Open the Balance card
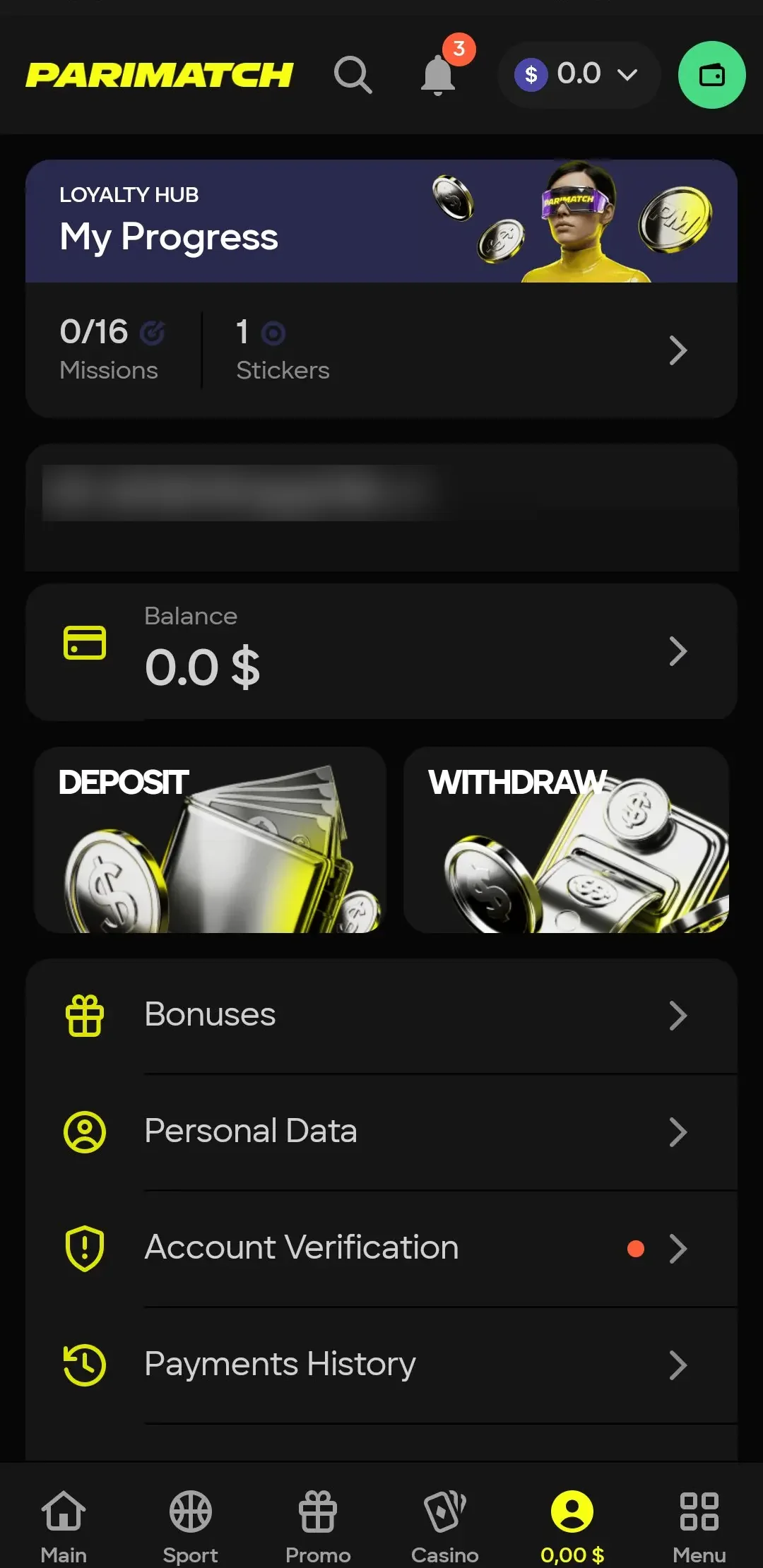 381,651
